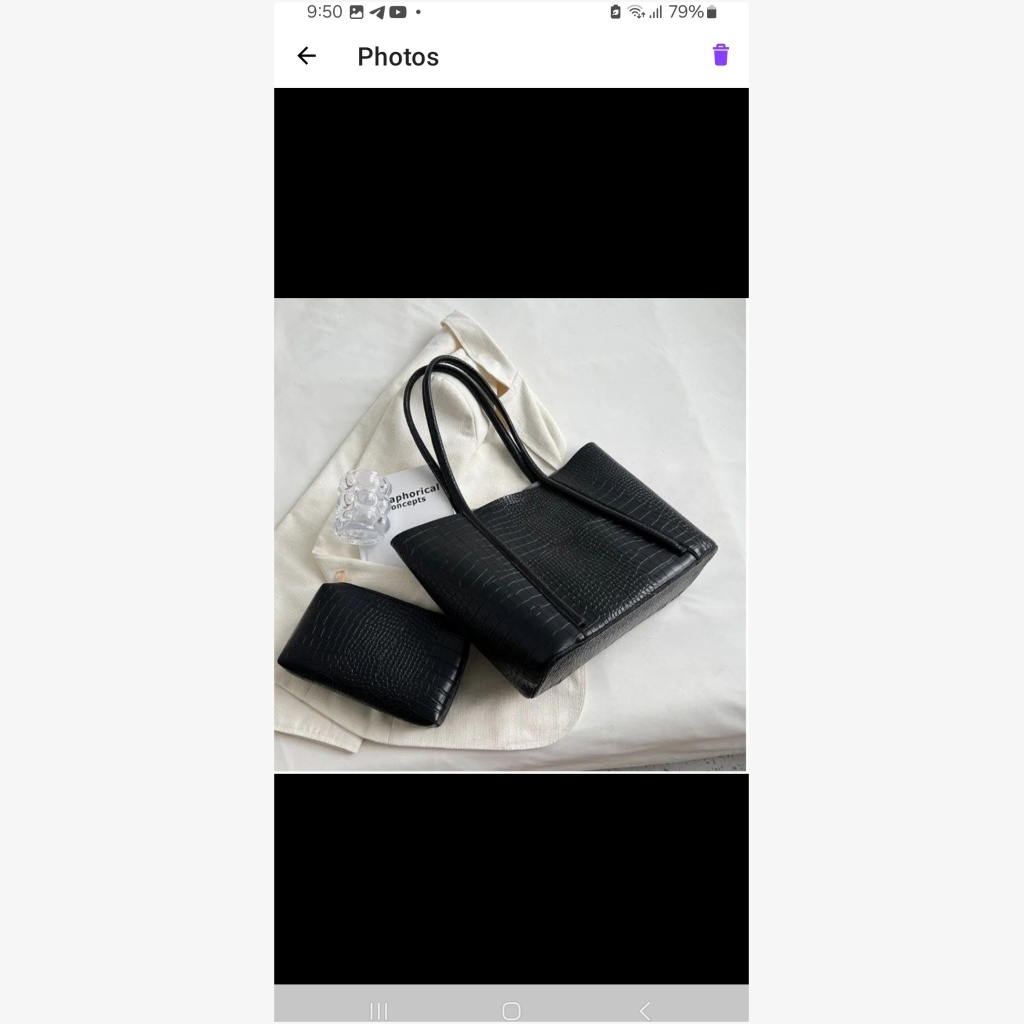Go back from the Photos screen
The width and height of the screenshot is (1024, 1024).
pyautogui.click(x=307, y=56)
